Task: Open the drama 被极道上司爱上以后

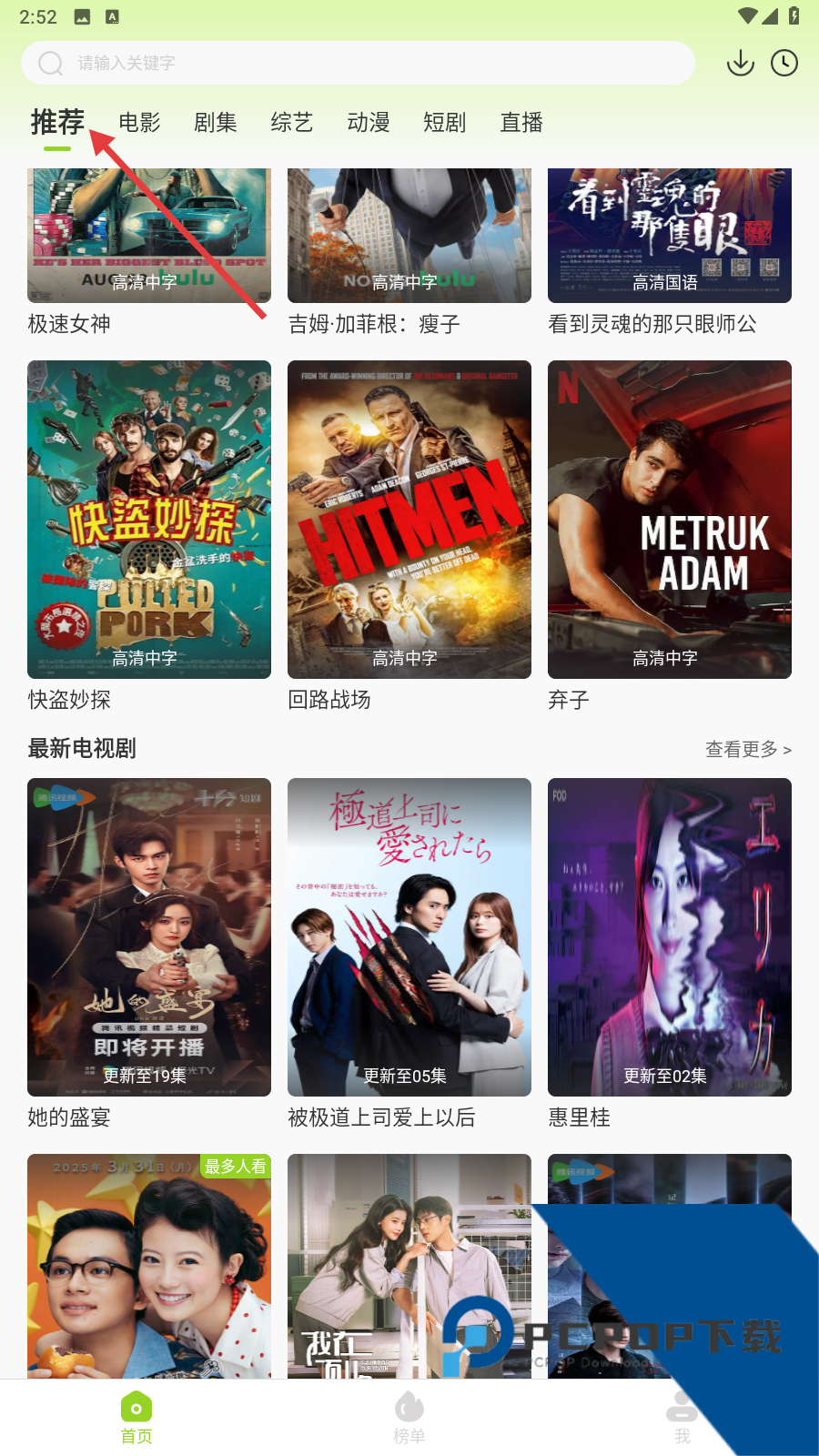Action: point(409,937)
